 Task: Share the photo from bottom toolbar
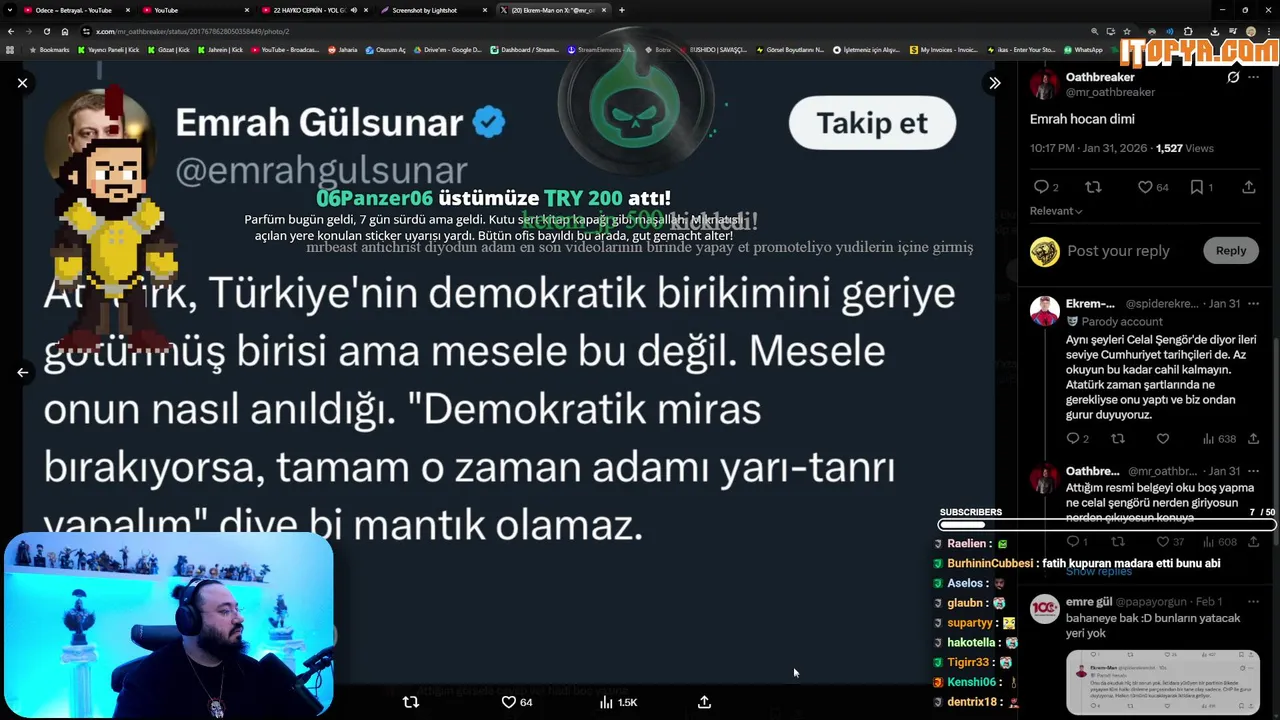click(x=704, y=702)
